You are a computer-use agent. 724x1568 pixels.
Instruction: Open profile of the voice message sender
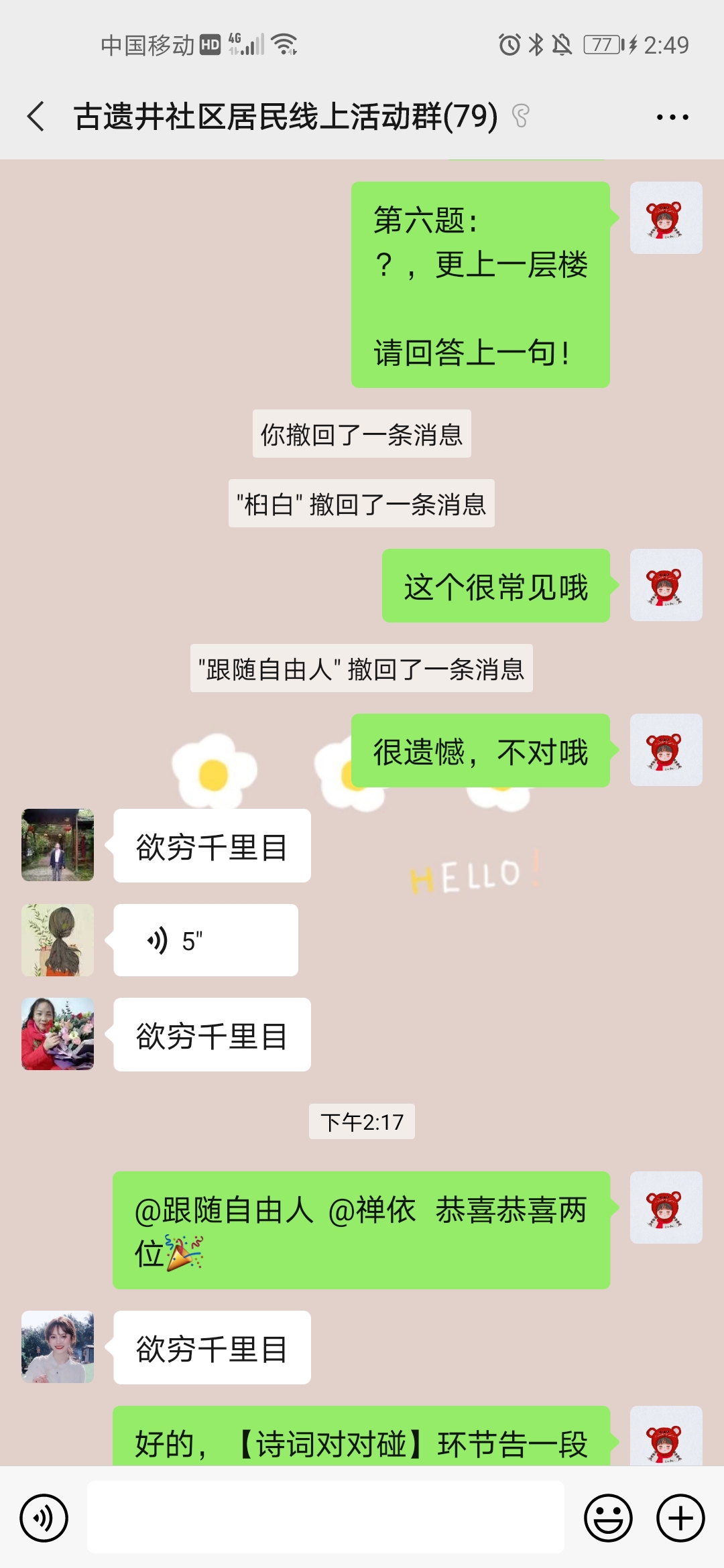click(58, 940)
